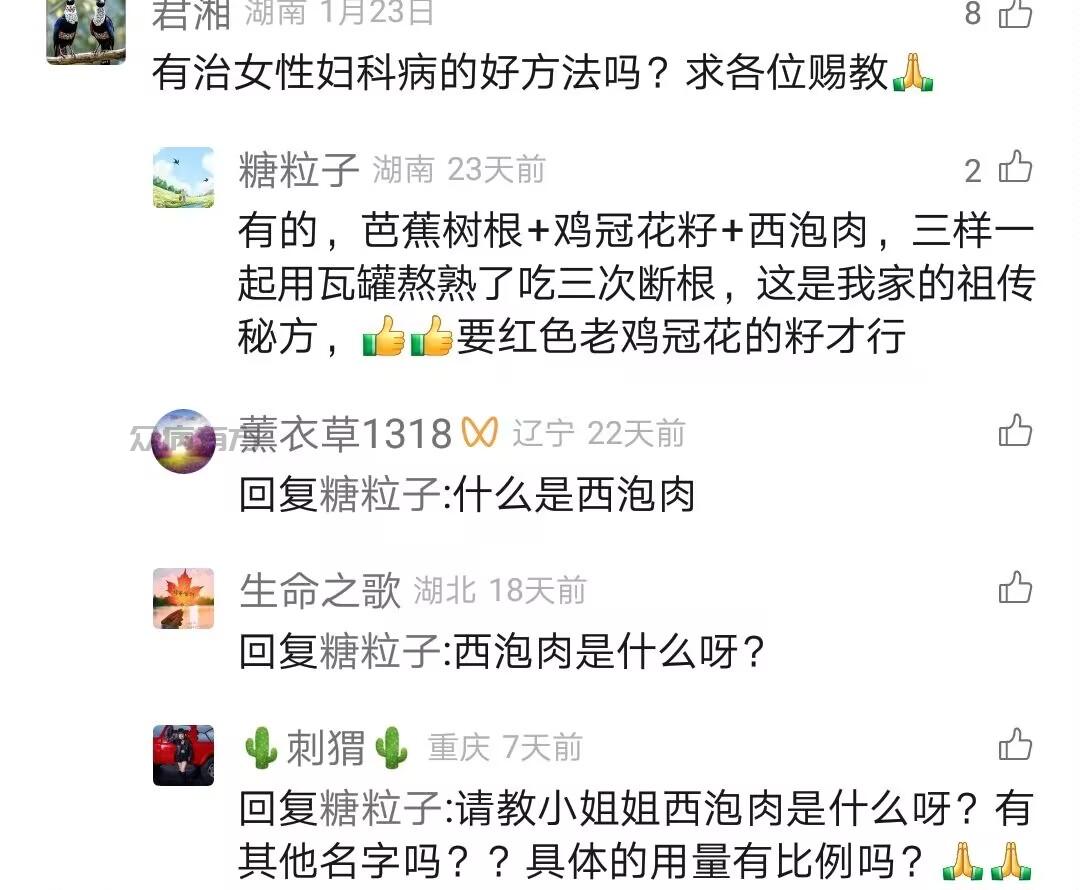Screen dimensions: 1080x890
Task: Open 生命之歌's profile avatar
Action: coord(183,598)
